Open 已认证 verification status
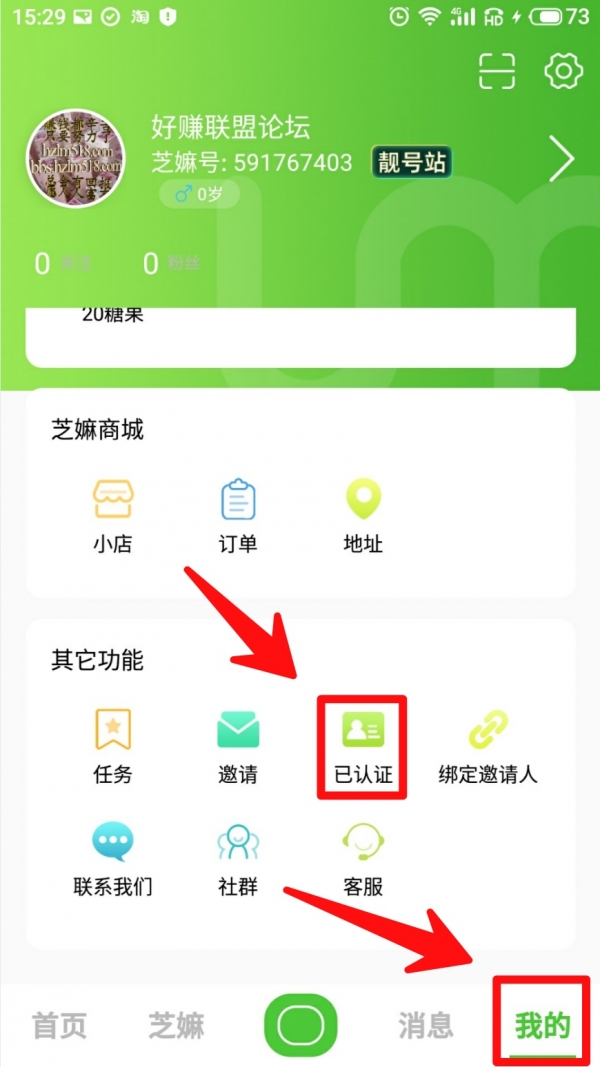This screenshot has height=1067, width=600. (363, 746)
